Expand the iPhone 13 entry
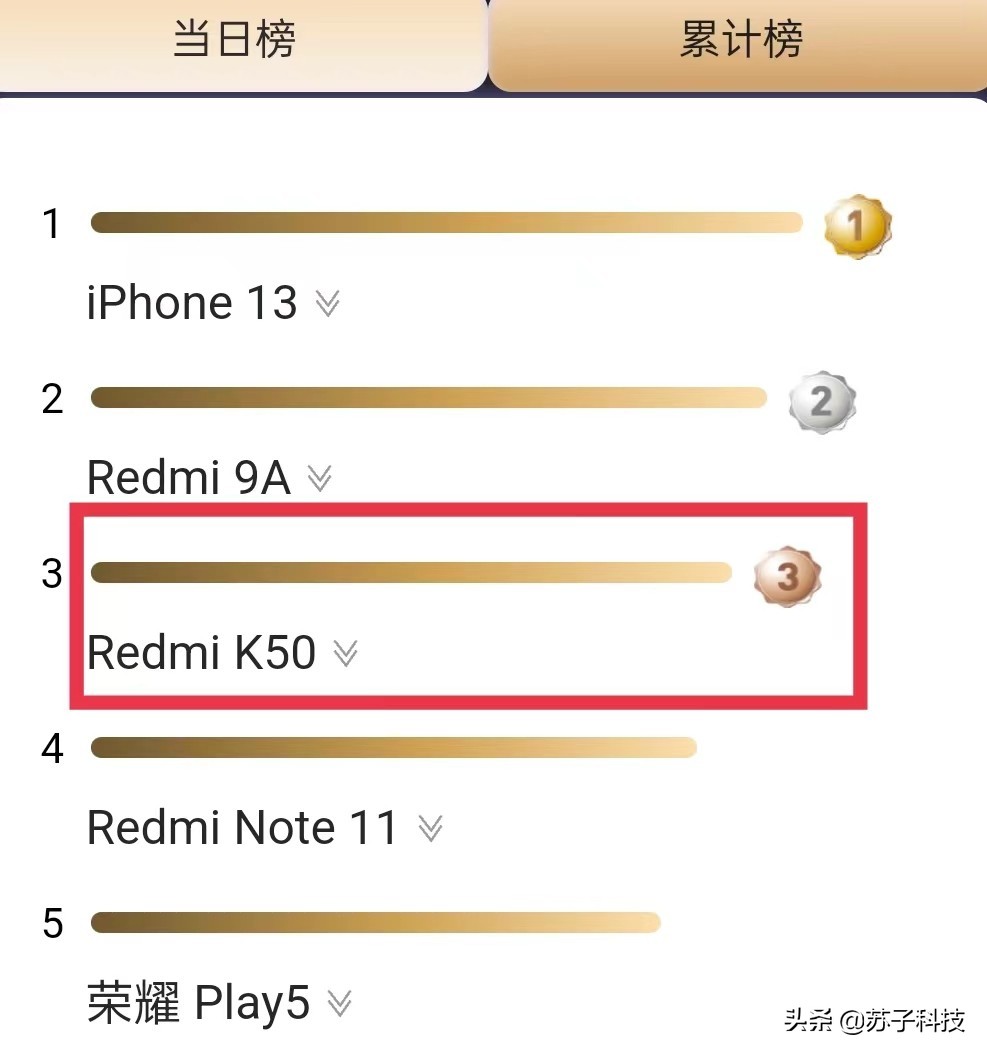The width and height of the screenshot is (987, 1055). 327,303
